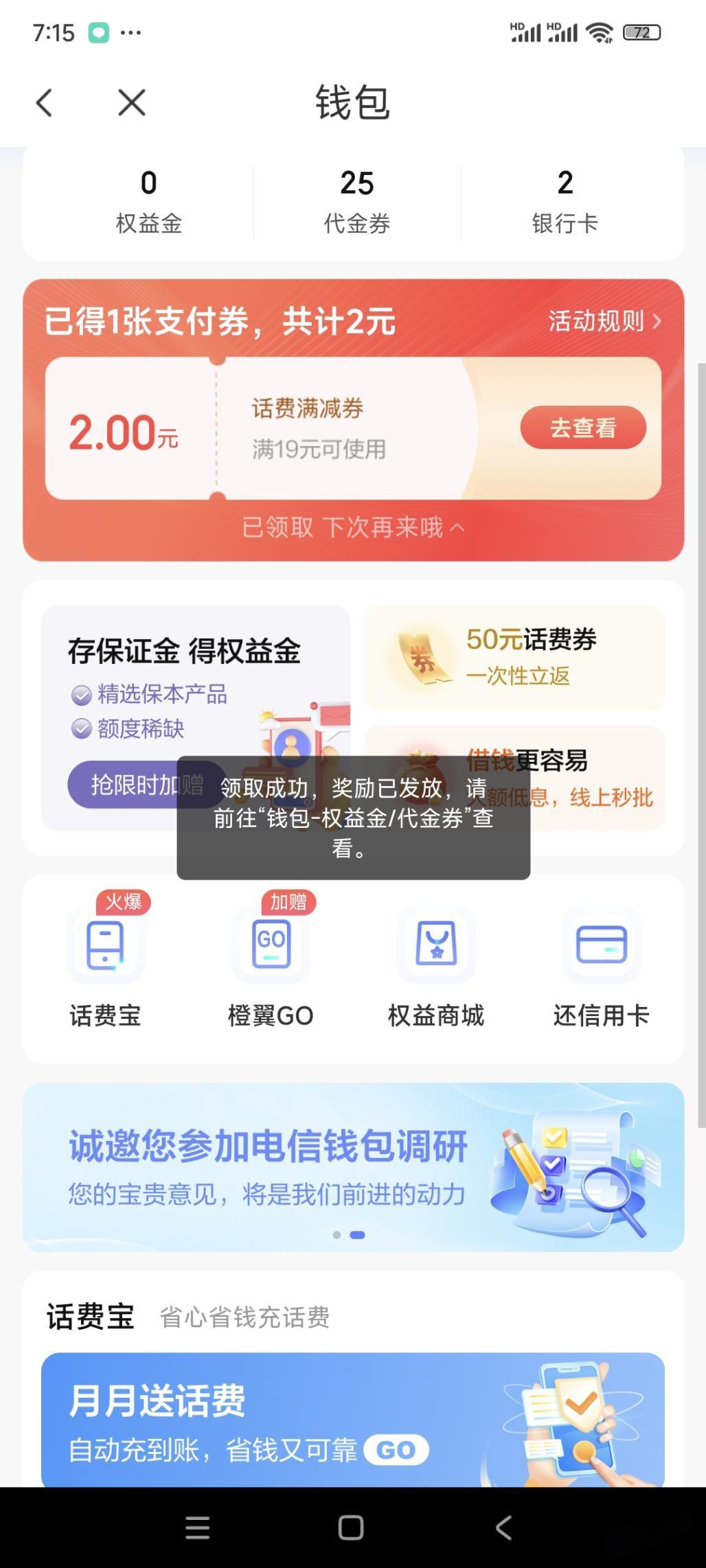Screen dimensions: 706x1568
Task: Open 月月送话费 promotion card
Action: (x=353, y=1419)
